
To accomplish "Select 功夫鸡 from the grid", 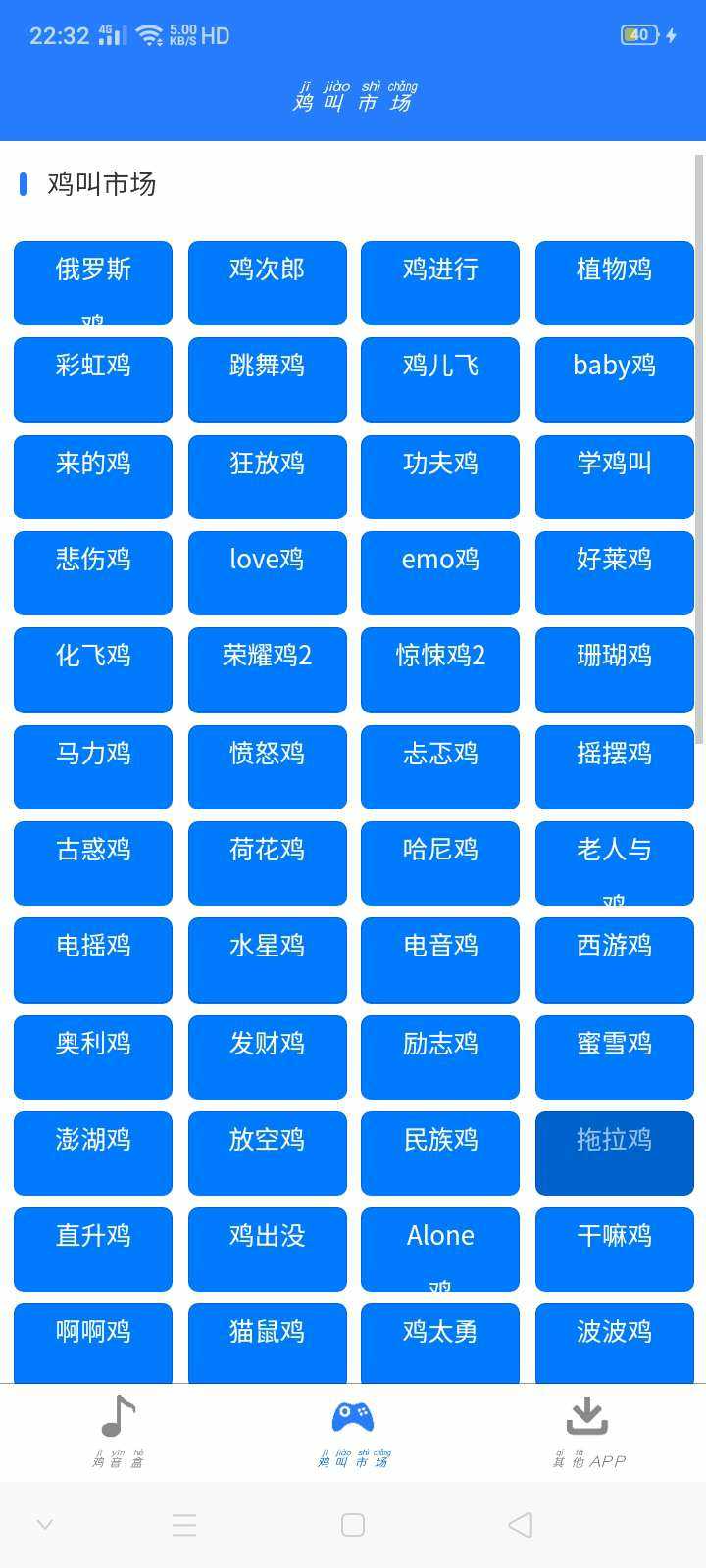I will (x=440, y=476).
